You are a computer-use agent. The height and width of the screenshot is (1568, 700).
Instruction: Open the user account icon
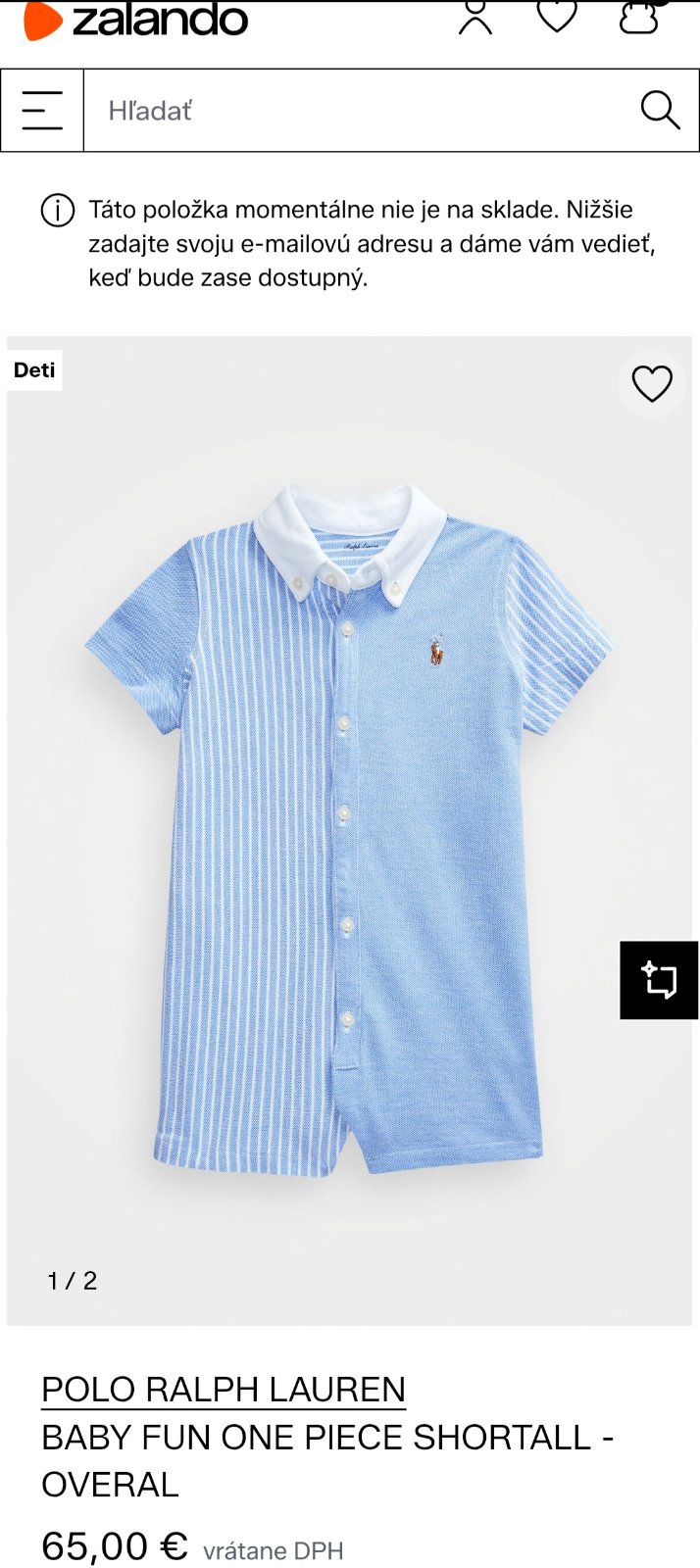pyautogui.click(x=475, y=18)
